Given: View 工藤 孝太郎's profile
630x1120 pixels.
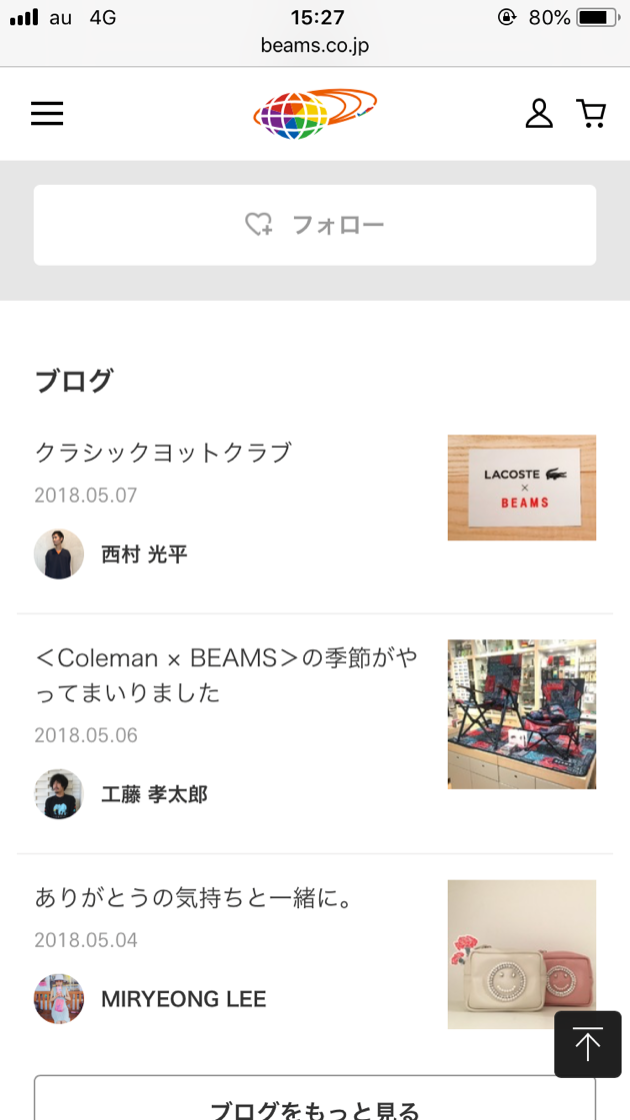Looking at the screenshot, I should [x=153, y=794].
